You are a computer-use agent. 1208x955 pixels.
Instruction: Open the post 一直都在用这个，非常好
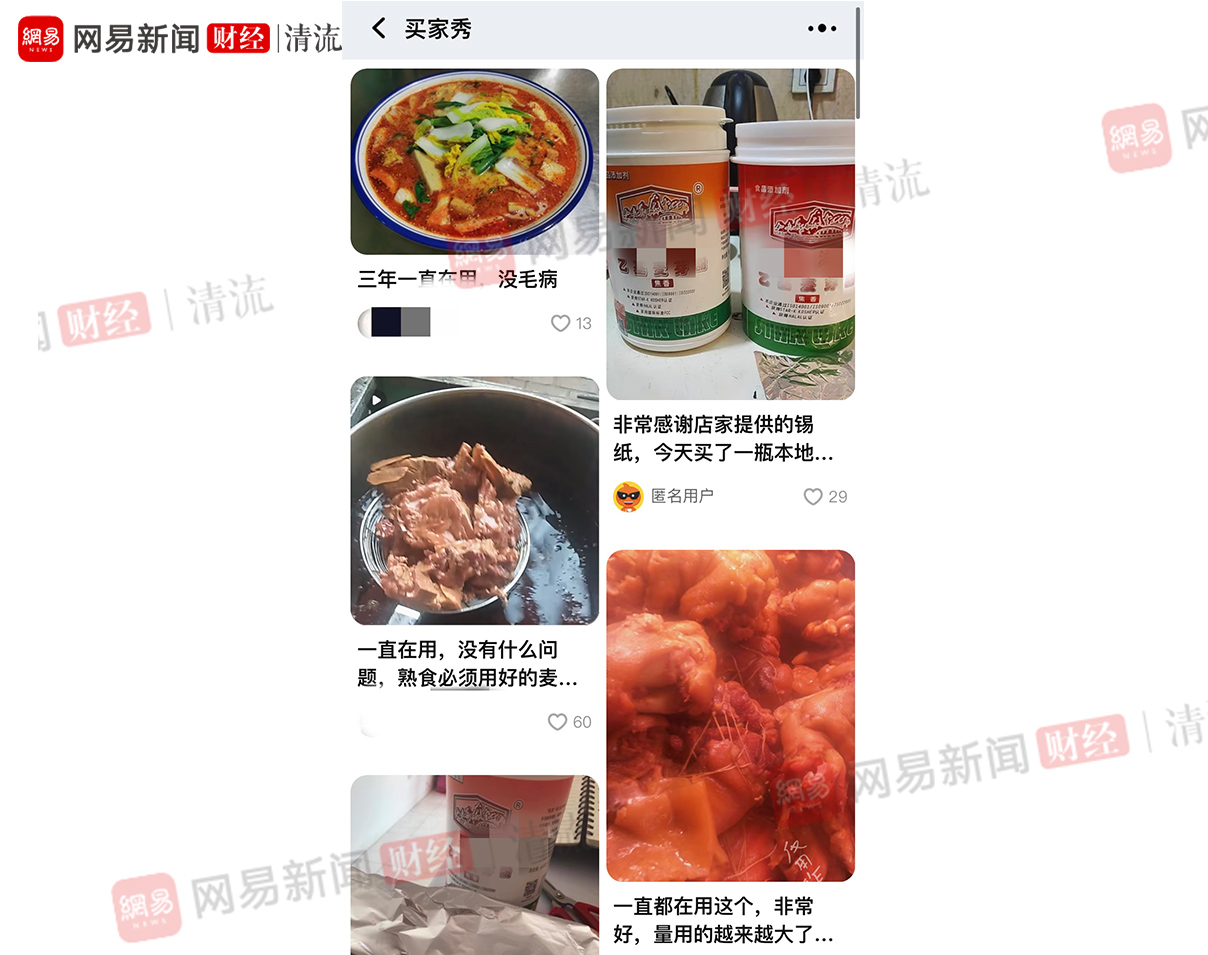tap(730, 715)
